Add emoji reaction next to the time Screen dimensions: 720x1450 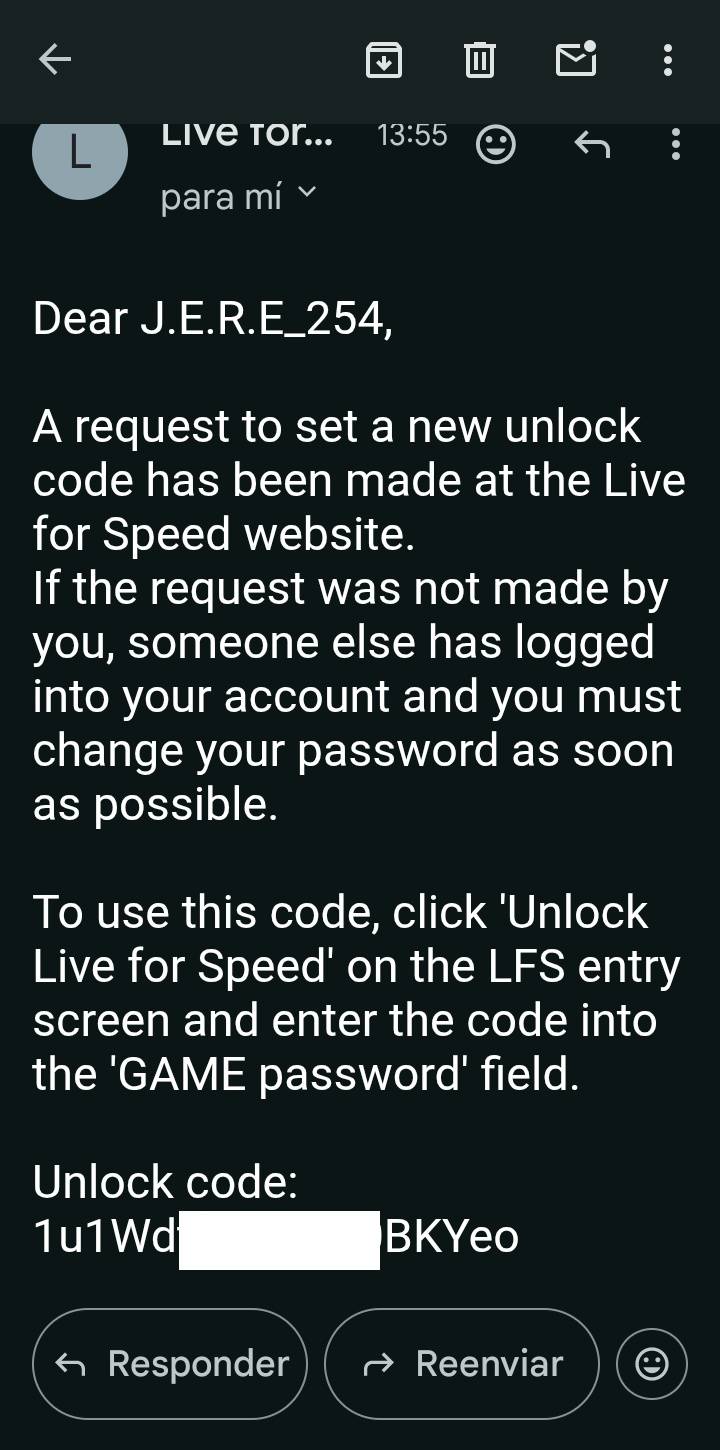pos(495,145)
